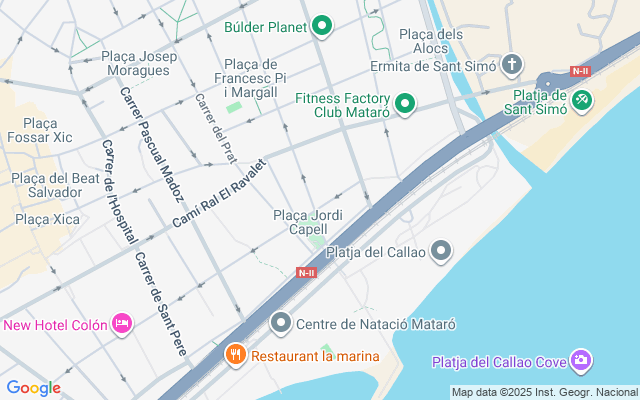The width and height of the screenshot is (640, 400).
Task: Select the Platja del Callao Cove marker
Action: [x=582, y=360]
